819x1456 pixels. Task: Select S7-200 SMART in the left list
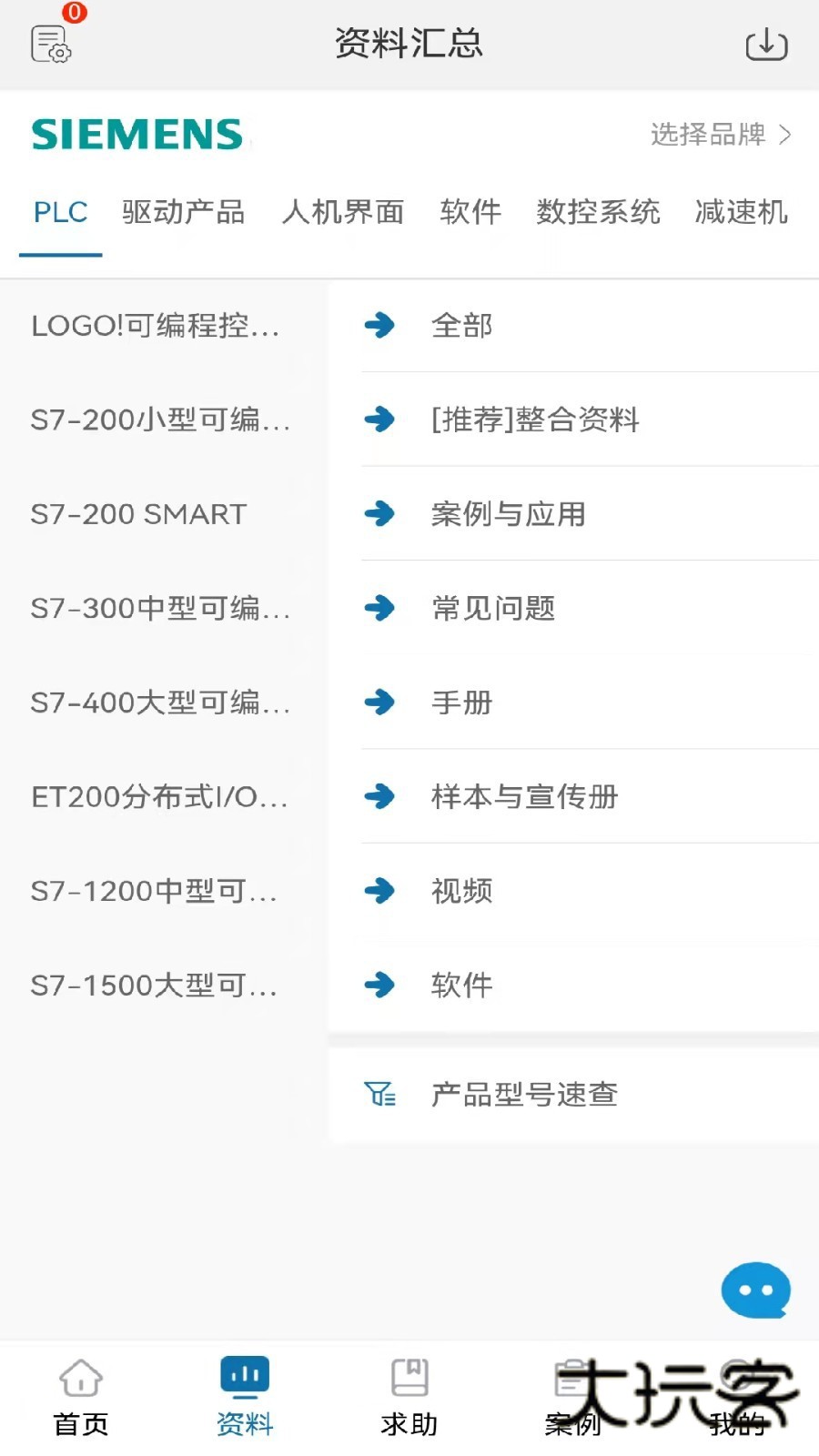139,514
